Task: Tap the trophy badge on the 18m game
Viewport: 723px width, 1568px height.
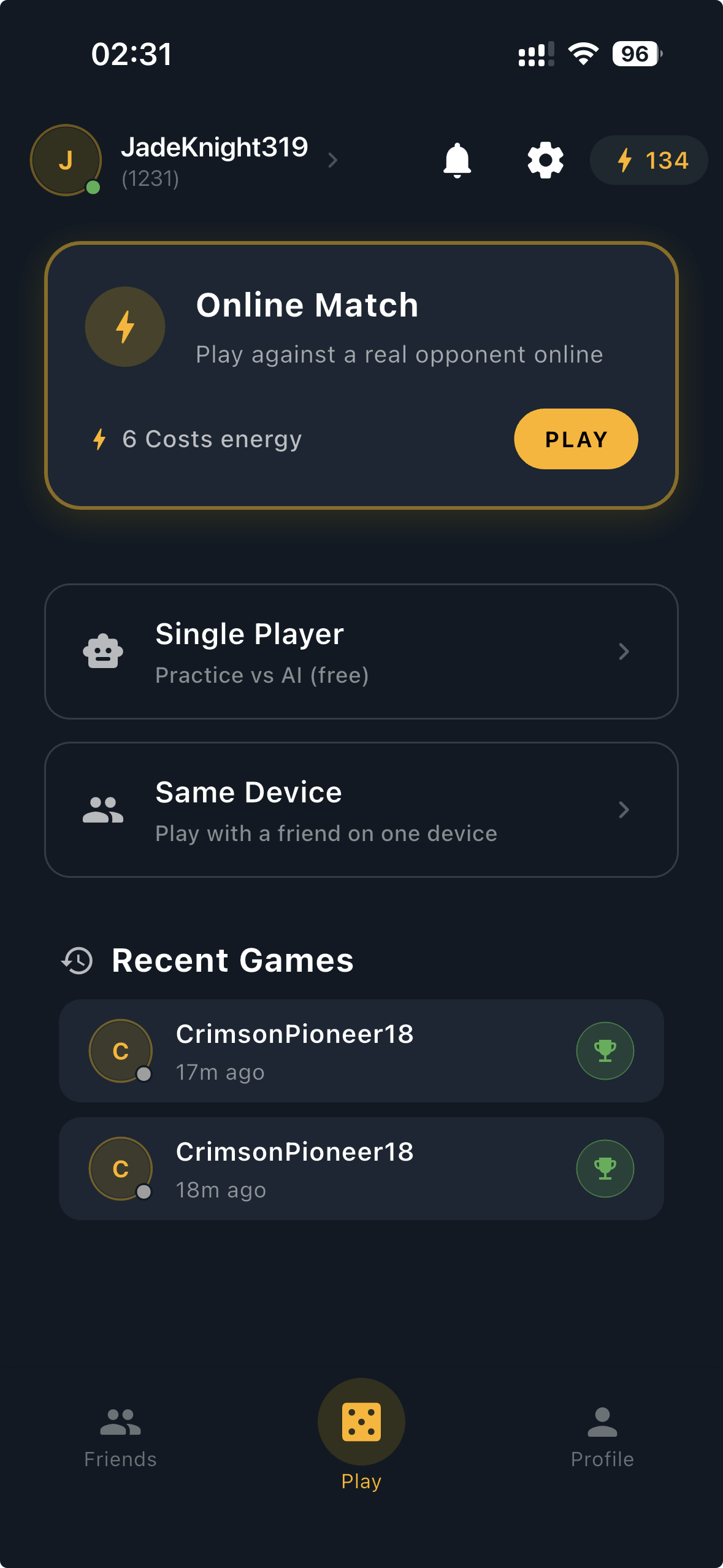Action: coord(605,1168)
